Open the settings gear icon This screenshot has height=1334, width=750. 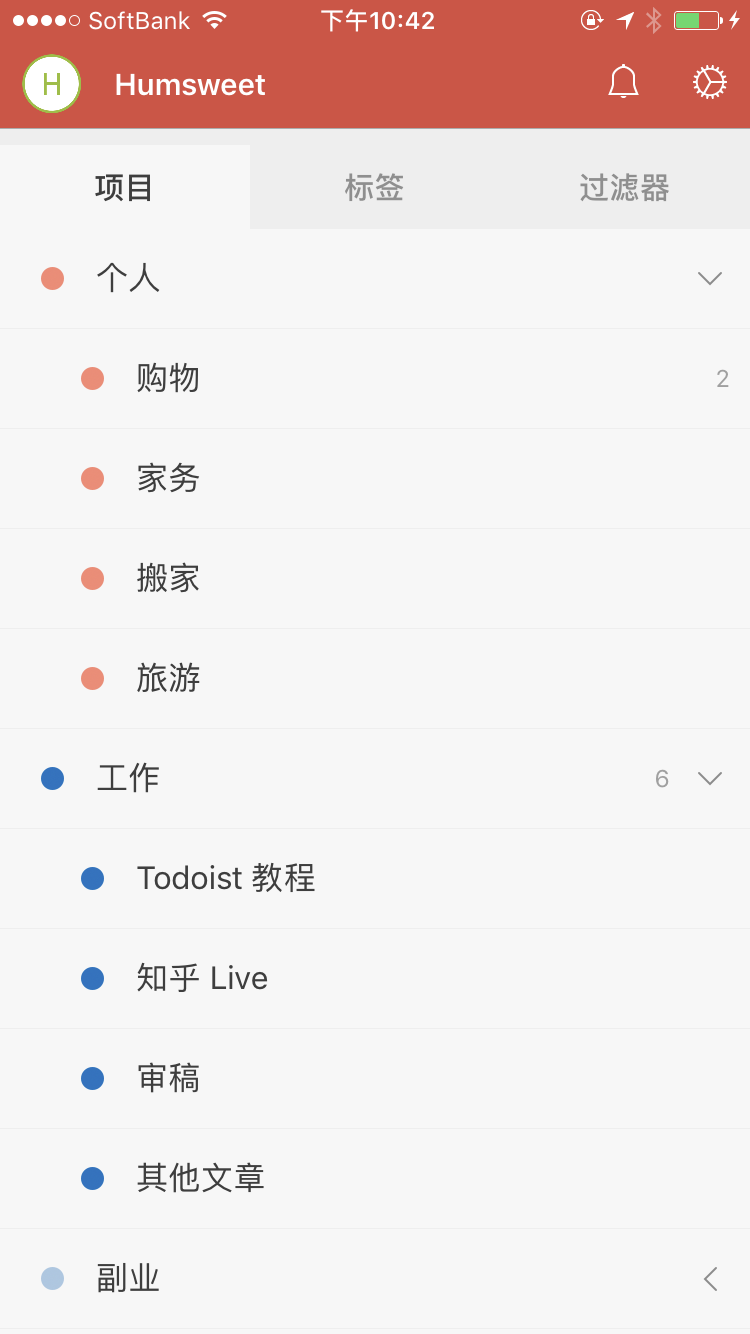710,83
